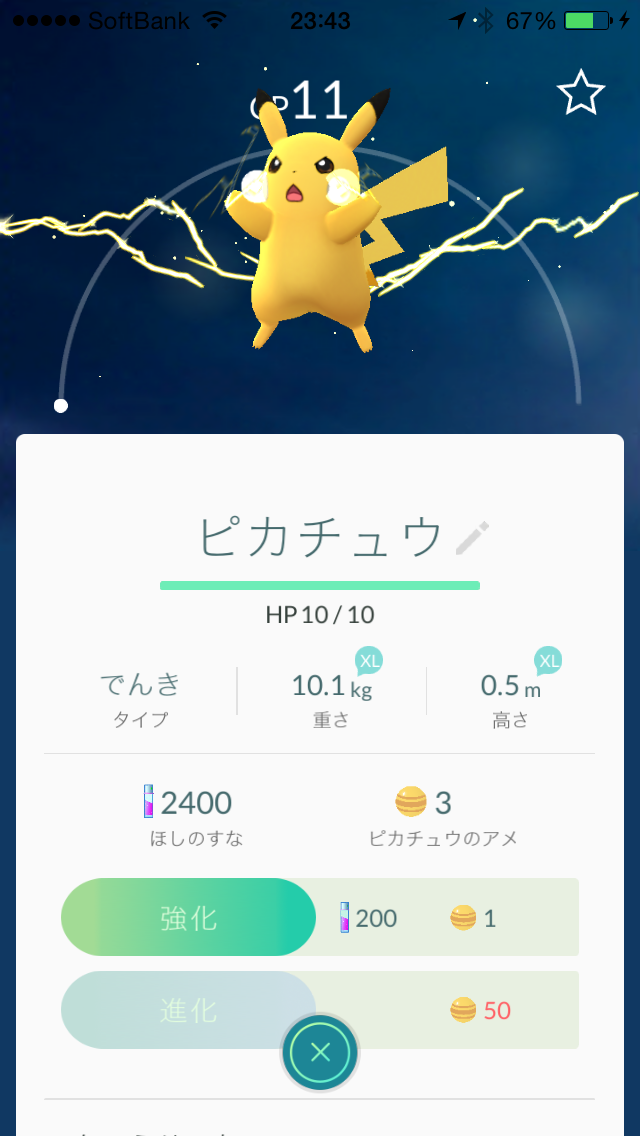Viewport: 640px width, 1136px height.
Task: Tap the 強化 power up button
Action: (188, 918)
